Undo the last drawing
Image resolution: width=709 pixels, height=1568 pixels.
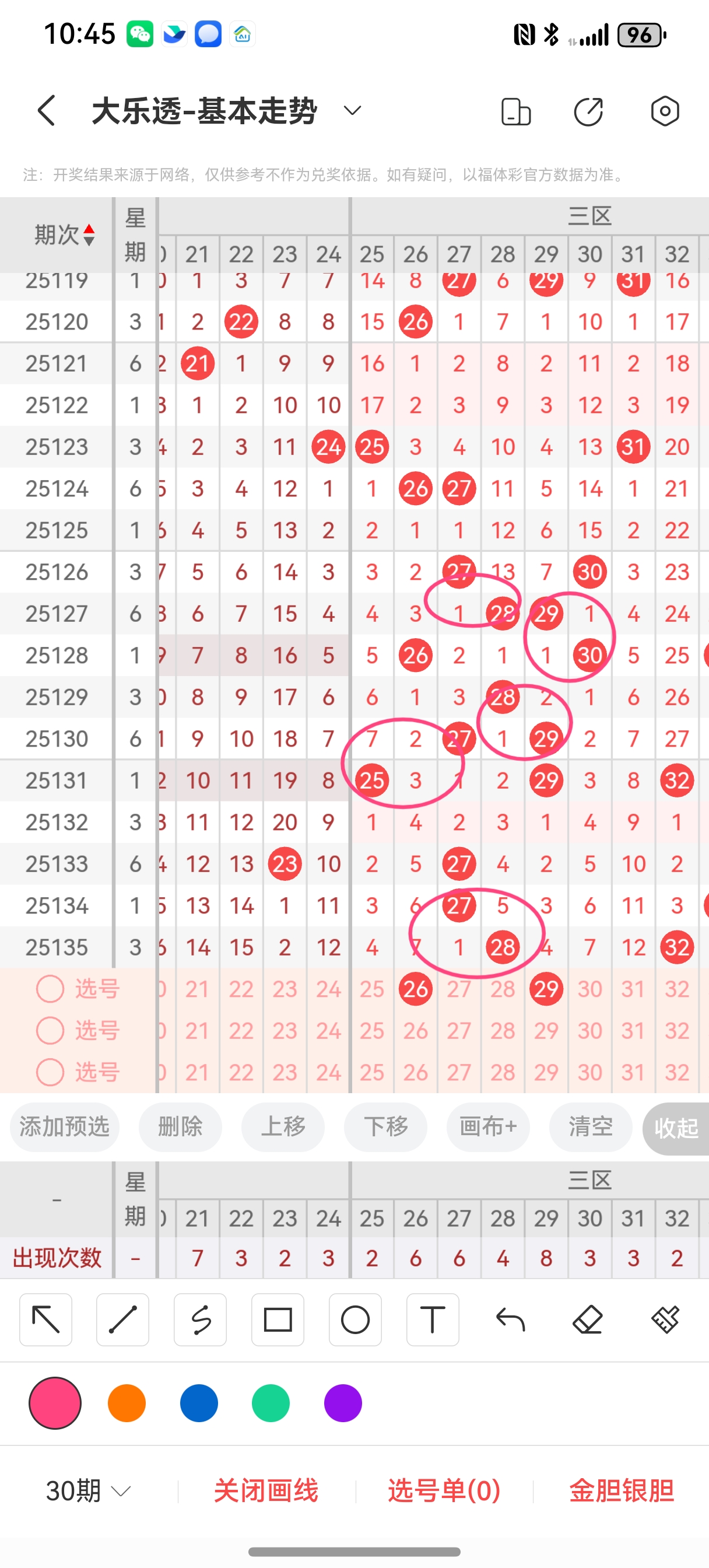pos(510,1319)
